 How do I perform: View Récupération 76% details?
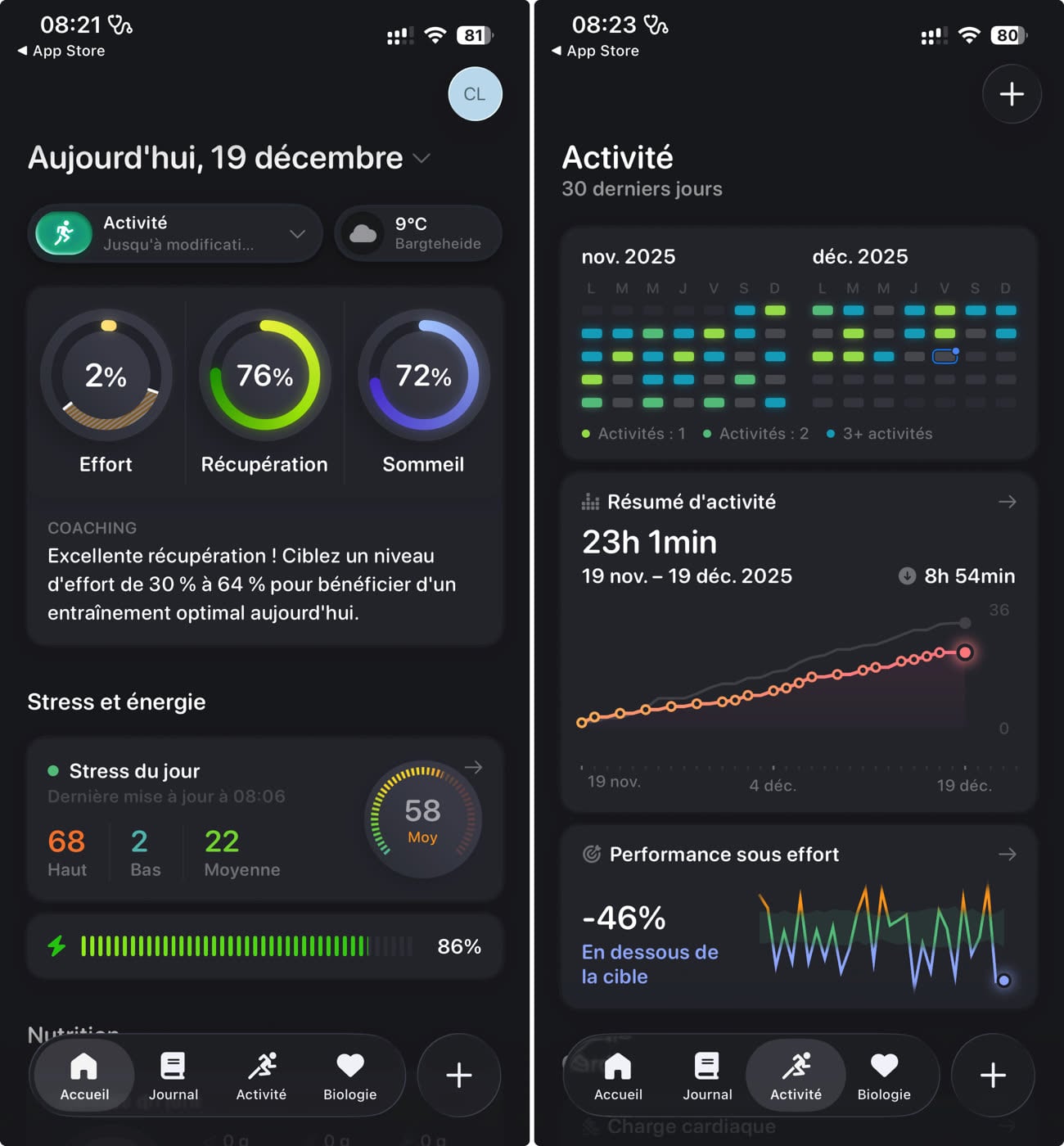(264, 377)
